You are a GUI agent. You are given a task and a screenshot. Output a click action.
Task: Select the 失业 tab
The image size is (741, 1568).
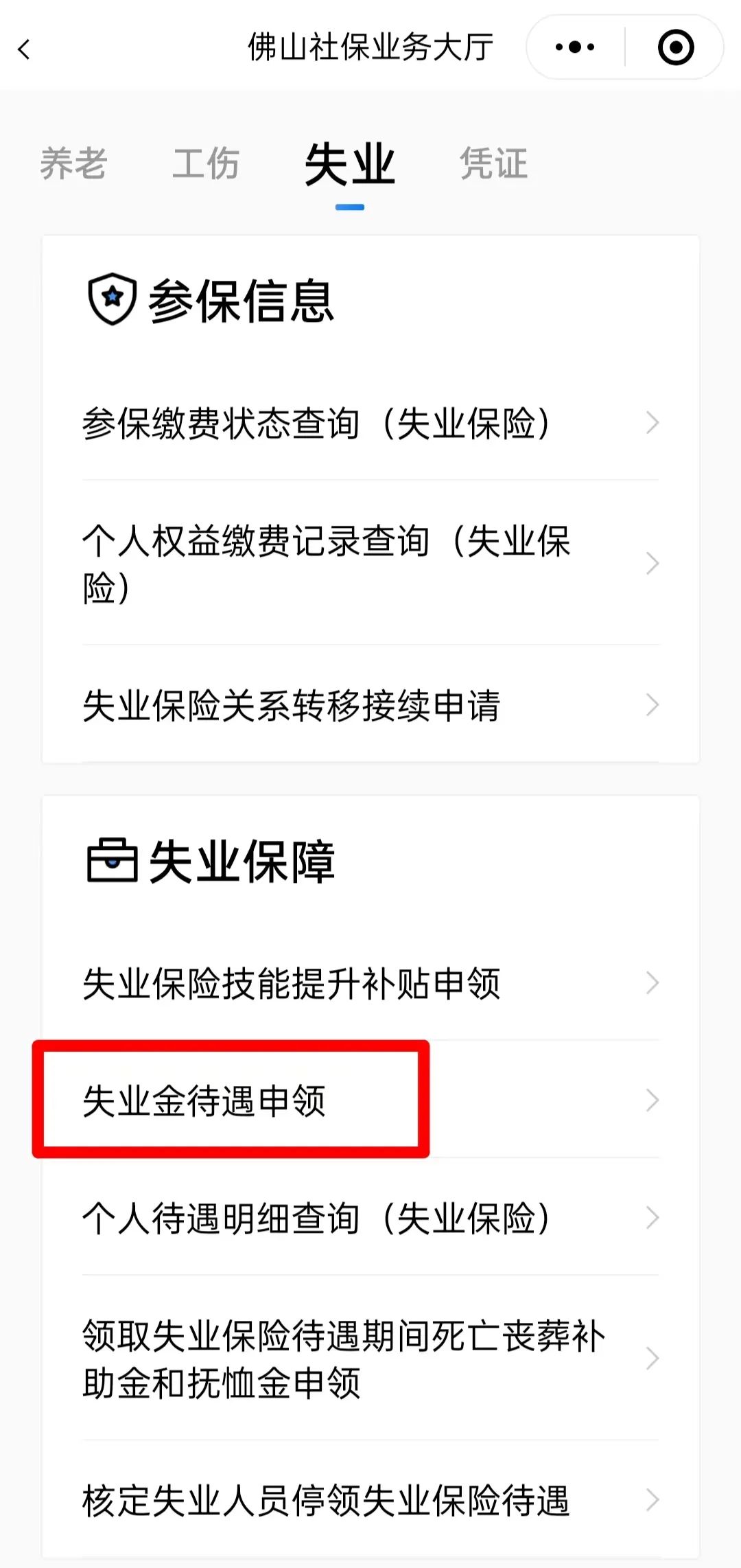pos(349,165)
